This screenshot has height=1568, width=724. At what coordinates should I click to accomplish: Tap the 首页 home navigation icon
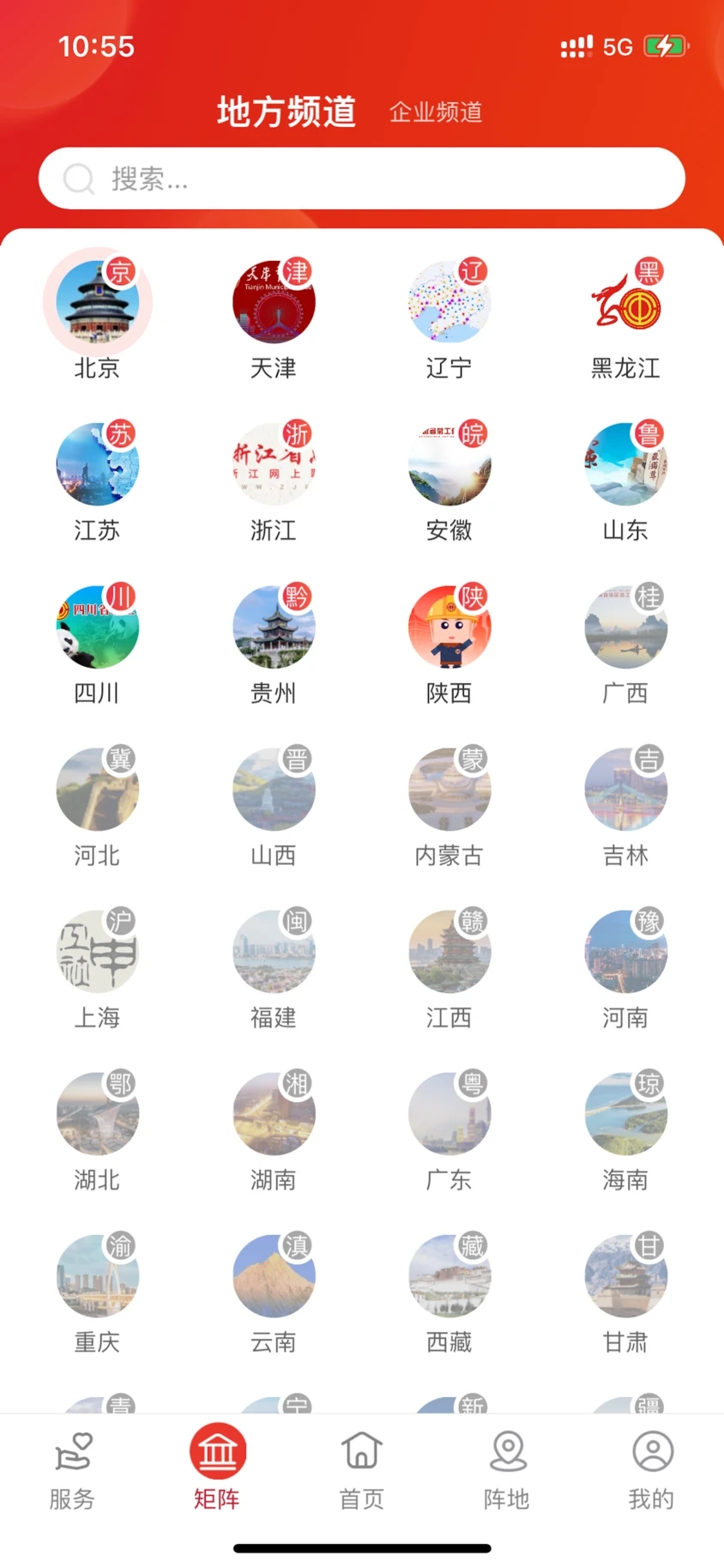(361, 1451)
